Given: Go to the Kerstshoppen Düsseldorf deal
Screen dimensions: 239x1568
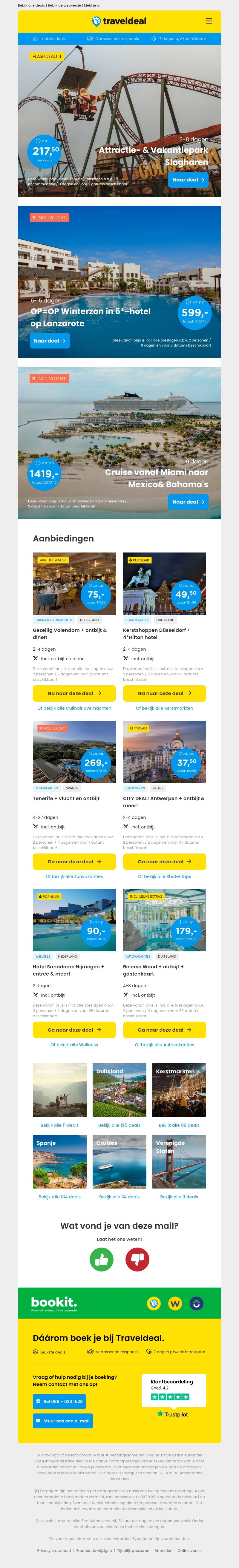Looking at the screenshot, I should pyautogui.click(x=165, y=693).
